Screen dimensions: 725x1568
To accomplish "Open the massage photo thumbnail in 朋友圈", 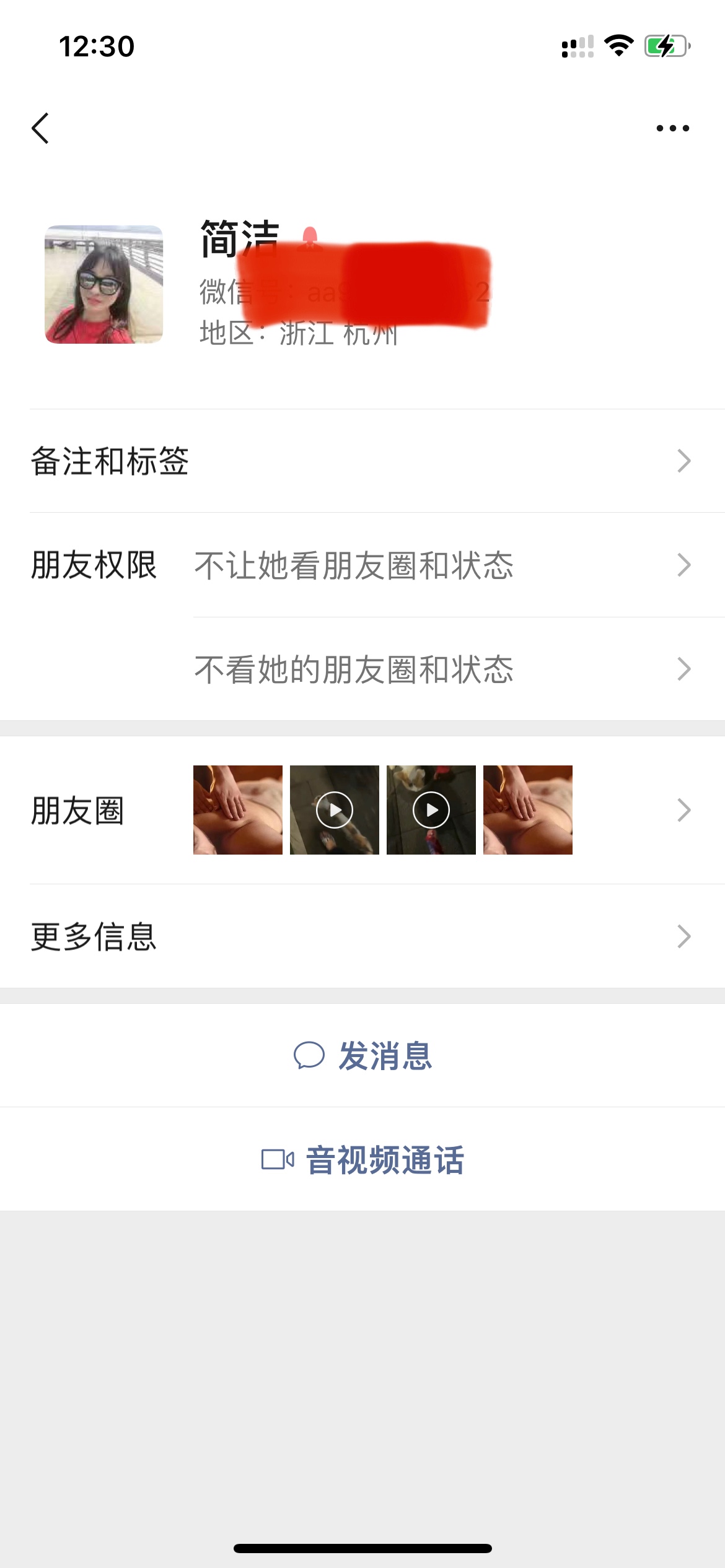I will [238, 810].
